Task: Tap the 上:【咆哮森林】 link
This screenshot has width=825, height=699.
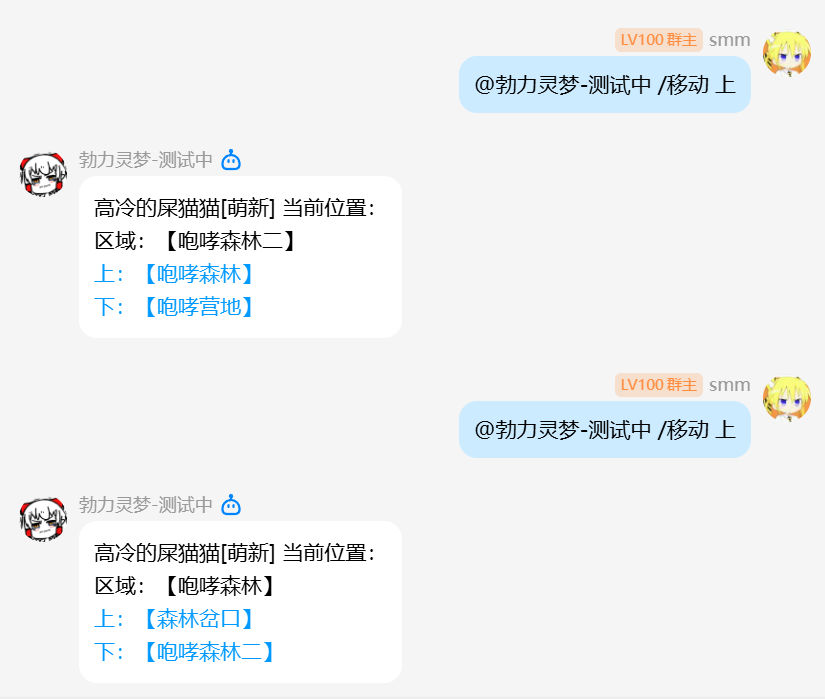Action: pyautogui.click(x=176, y=274)
